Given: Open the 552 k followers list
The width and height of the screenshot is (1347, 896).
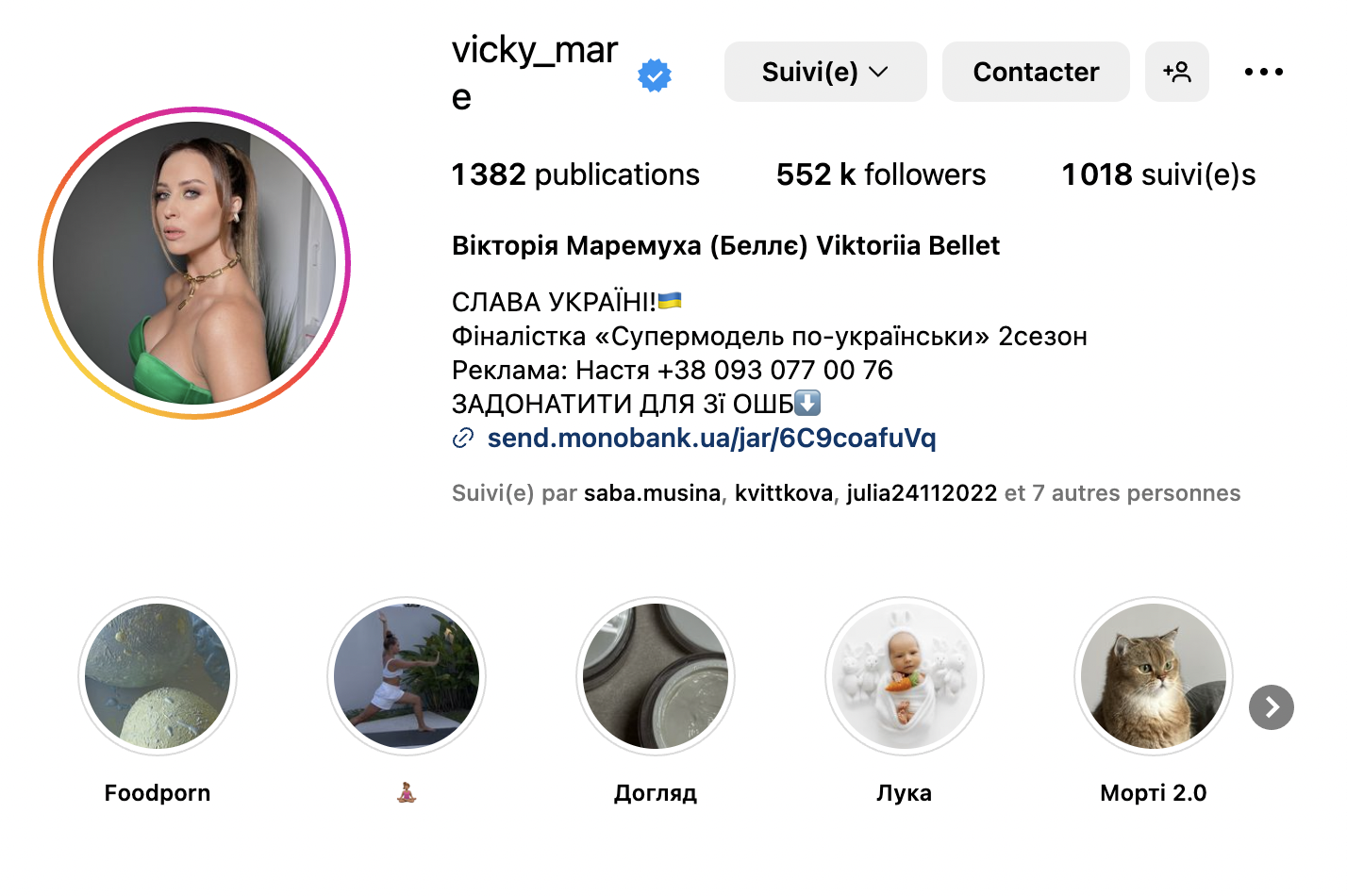Looking at the screenshot, I should (880, 174).
